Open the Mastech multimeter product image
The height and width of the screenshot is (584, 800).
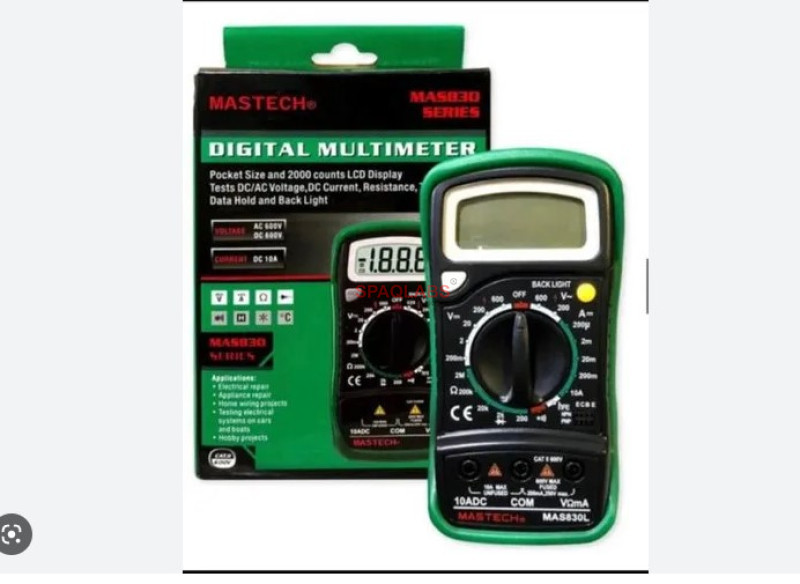click(x=415, y=290)
